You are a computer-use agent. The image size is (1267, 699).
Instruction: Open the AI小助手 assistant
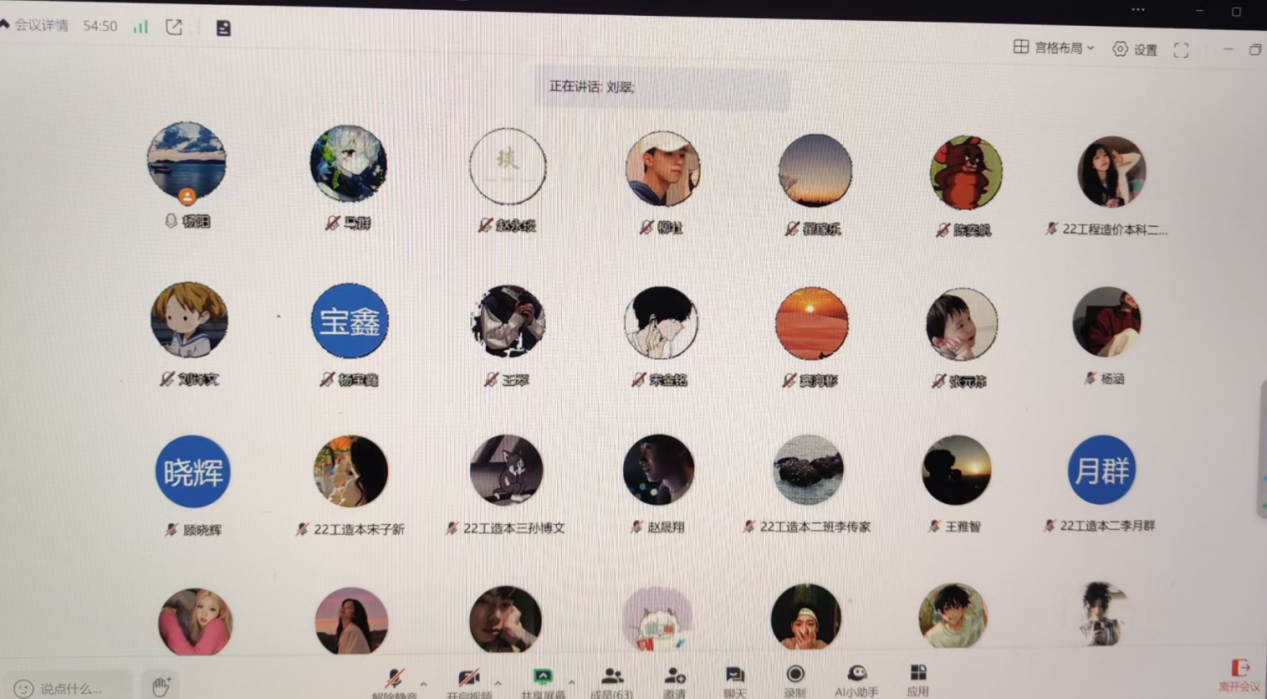click(x=857, y=678)
